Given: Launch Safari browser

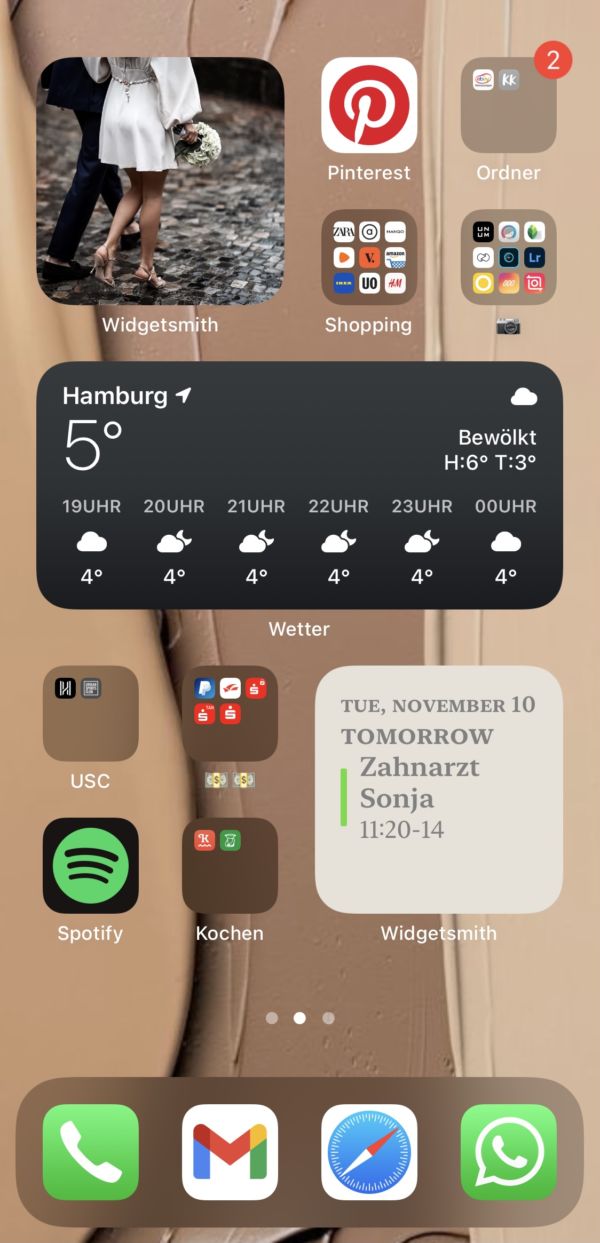Looking at the screenshot, I should point(369,1152).
